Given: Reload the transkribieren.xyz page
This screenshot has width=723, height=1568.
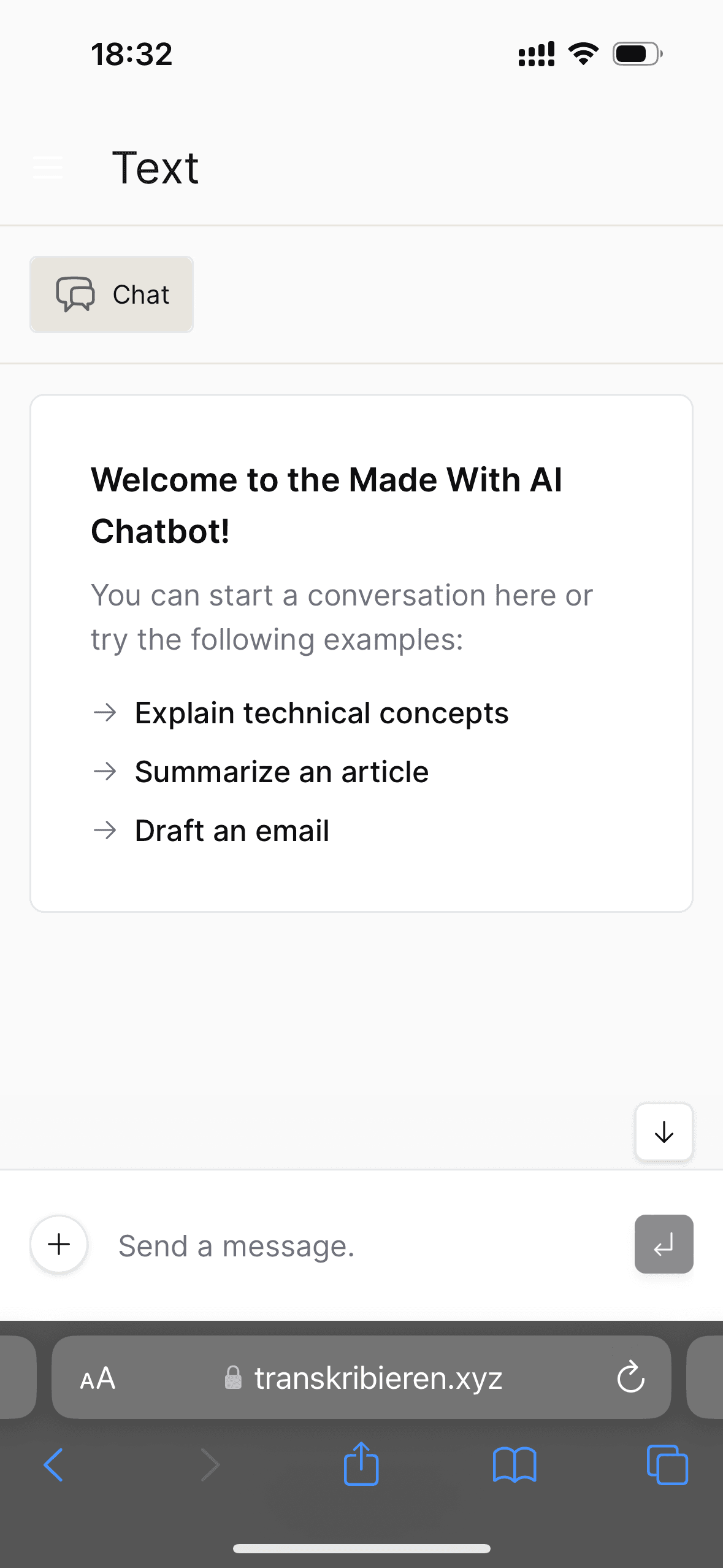Looking at the screenshot, I should pos(630,1378).
